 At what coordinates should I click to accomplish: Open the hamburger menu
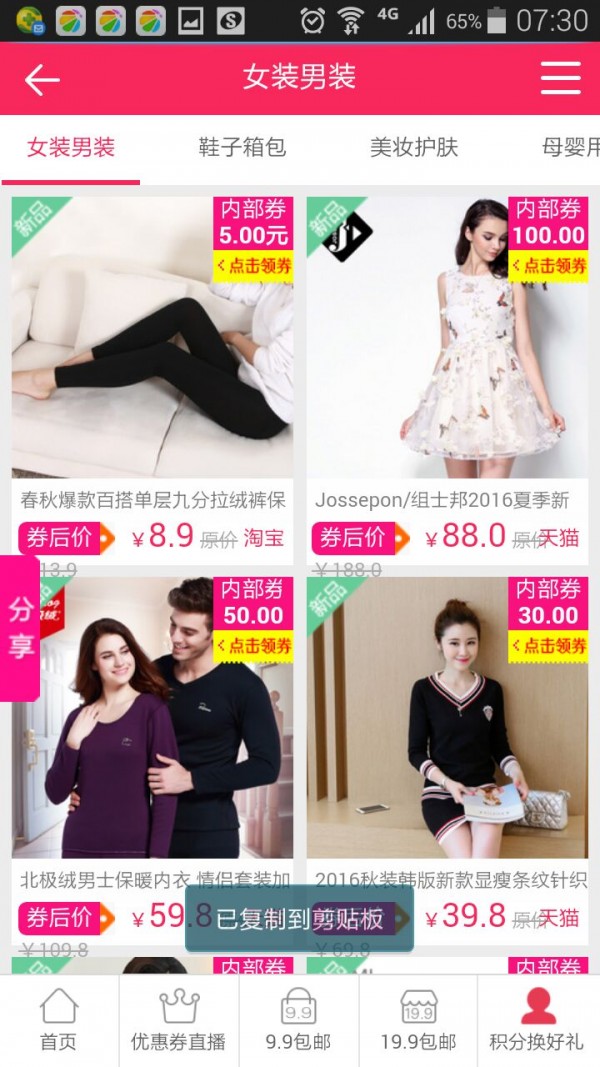tap(560, 78)
